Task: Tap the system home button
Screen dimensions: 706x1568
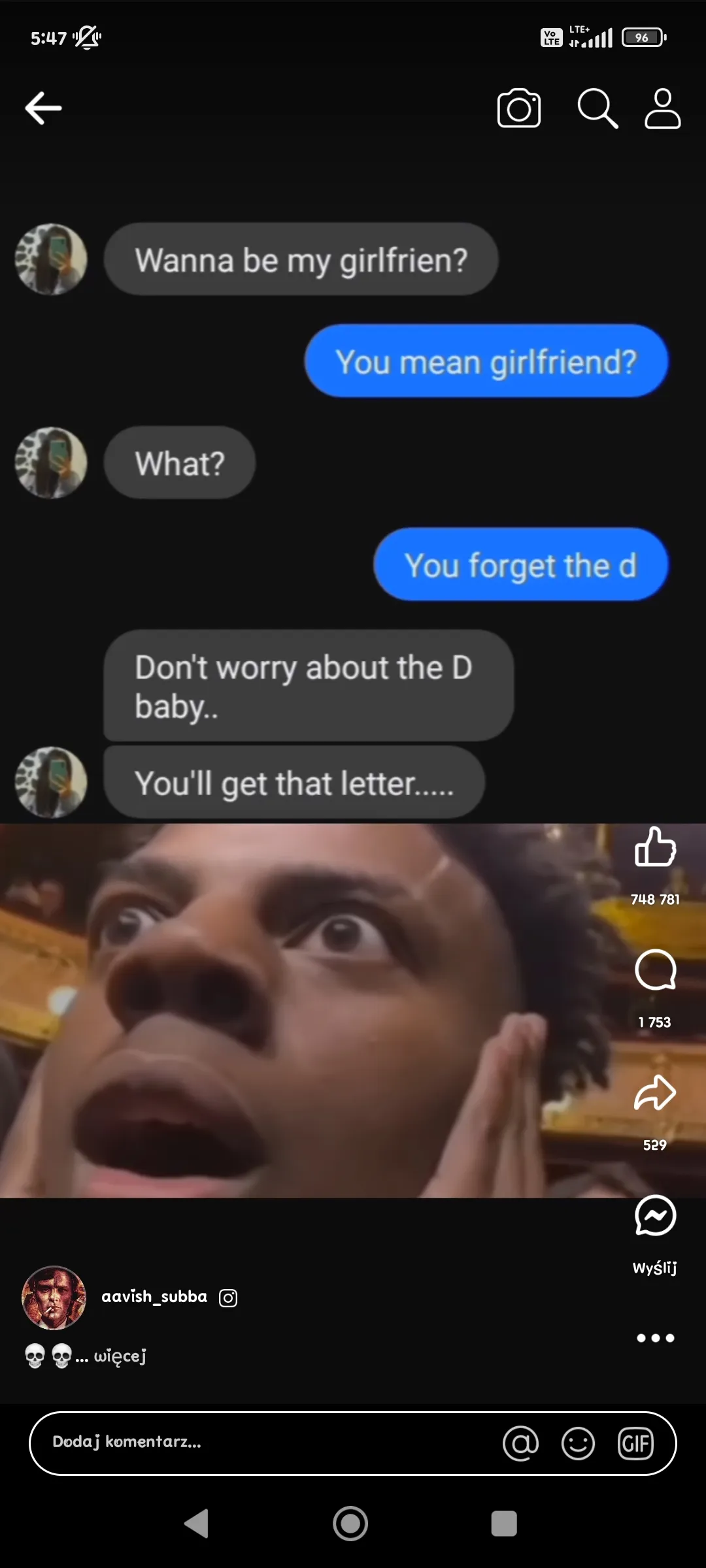Action: pos(350,1524)
